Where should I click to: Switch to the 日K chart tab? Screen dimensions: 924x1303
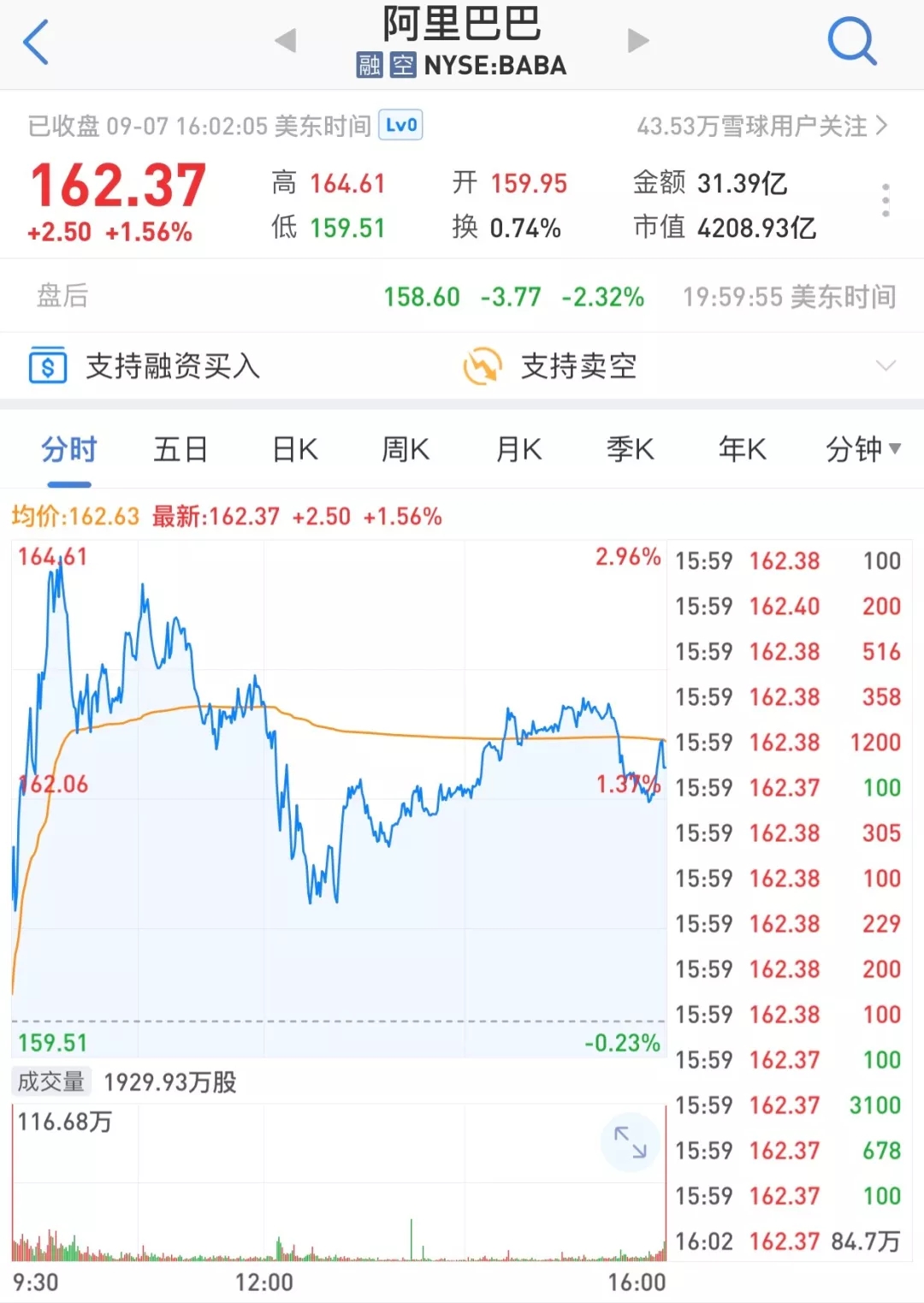coord(295,449)
